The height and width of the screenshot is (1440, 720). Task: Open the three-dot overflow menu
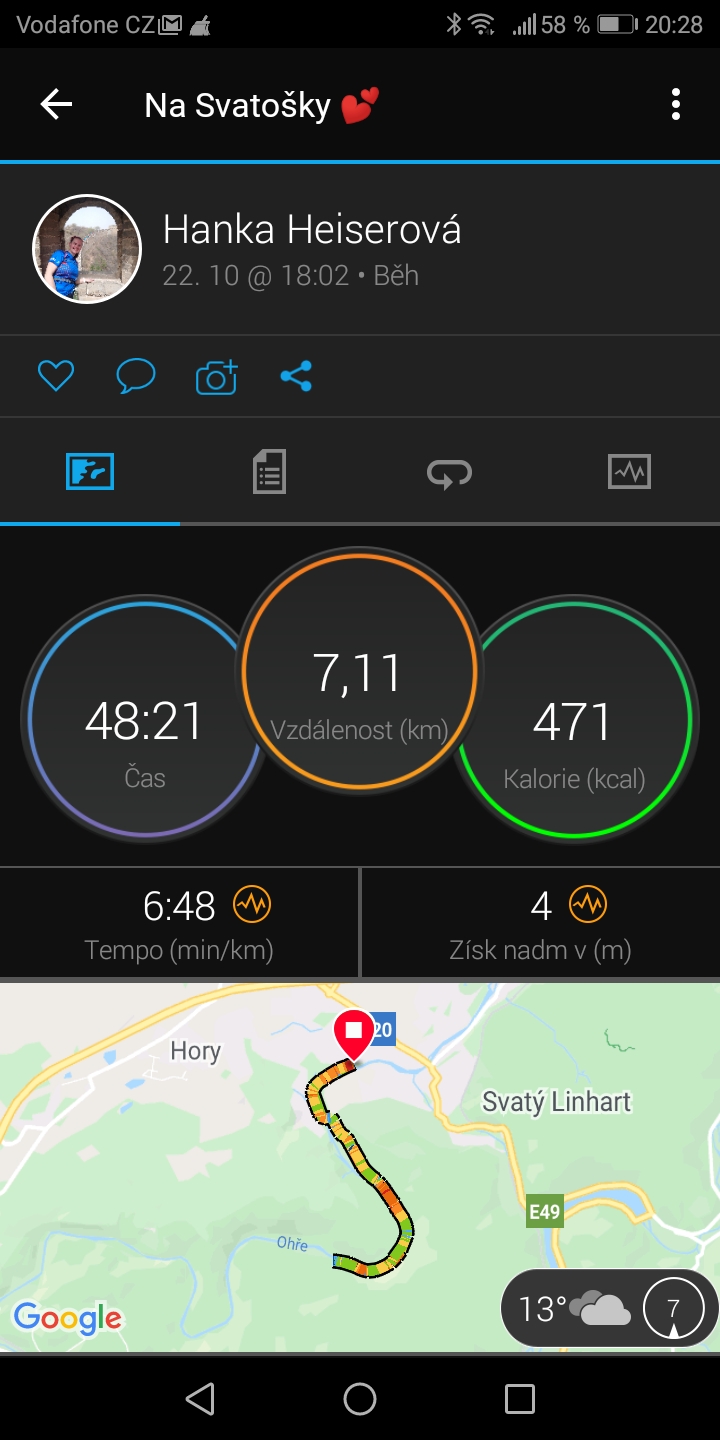(x=676, y=104)
